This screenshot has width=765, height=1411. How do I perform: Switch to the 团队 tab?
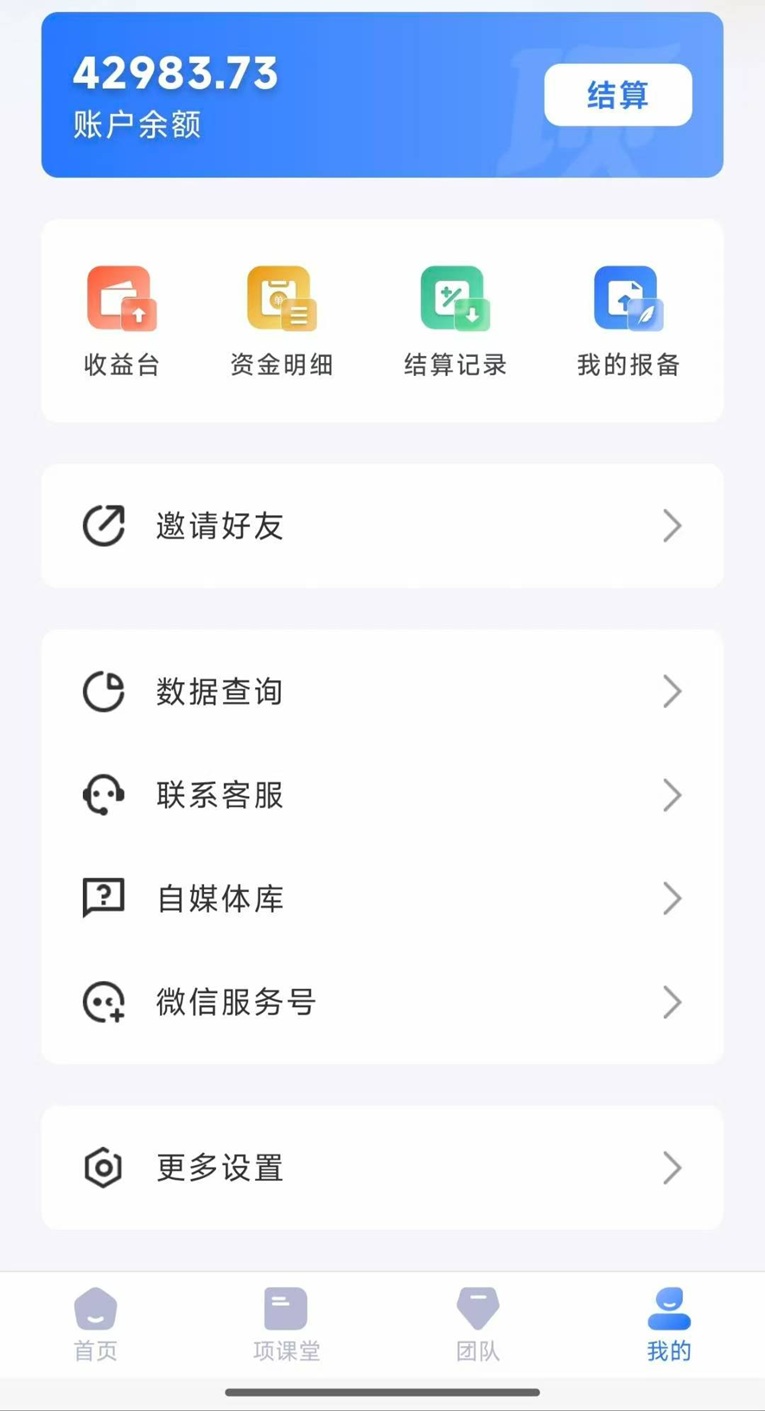click(x=478, y=1324)
